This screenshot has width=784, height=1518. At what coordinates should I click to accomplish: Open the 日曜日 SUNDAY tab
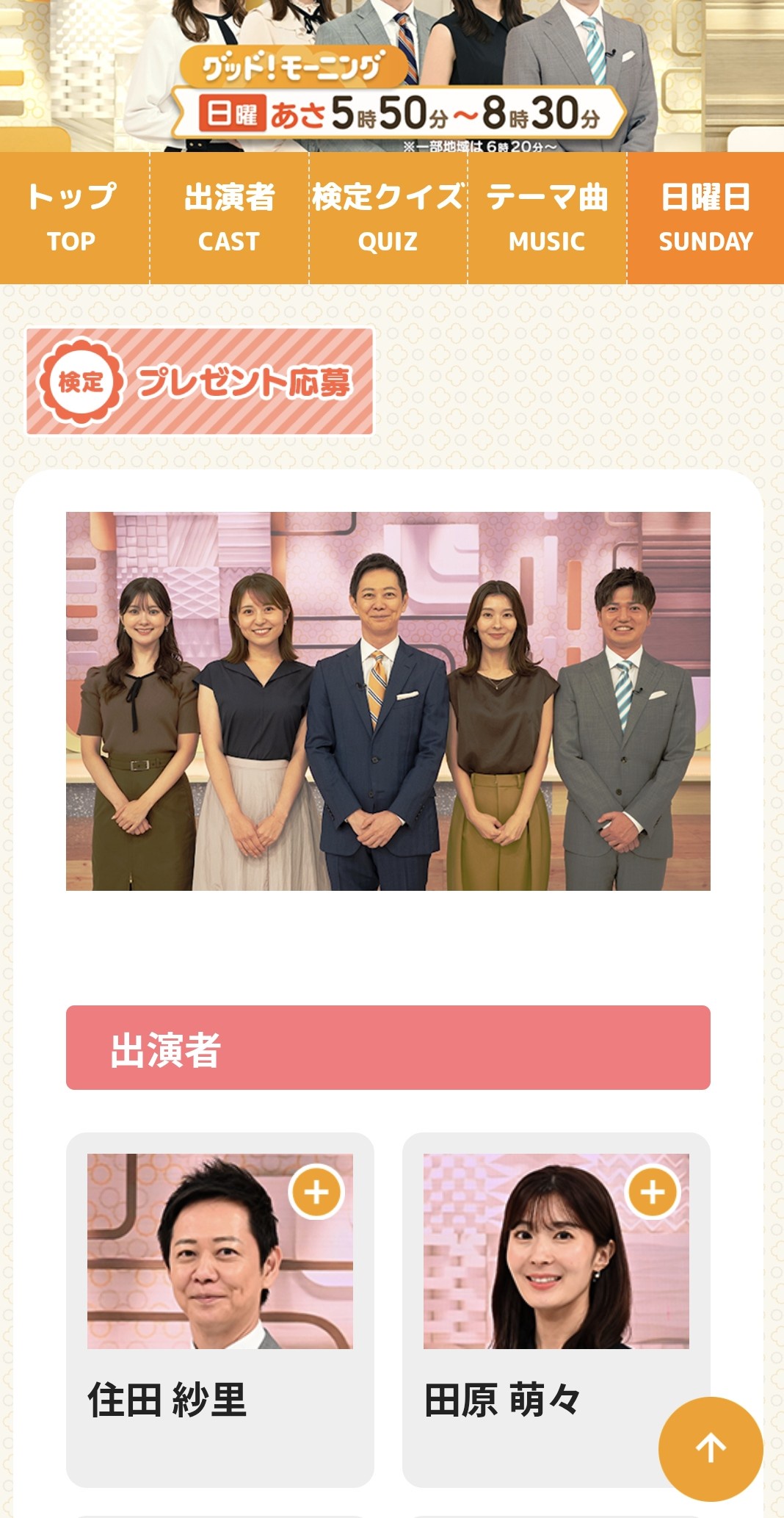click(705, 218)
